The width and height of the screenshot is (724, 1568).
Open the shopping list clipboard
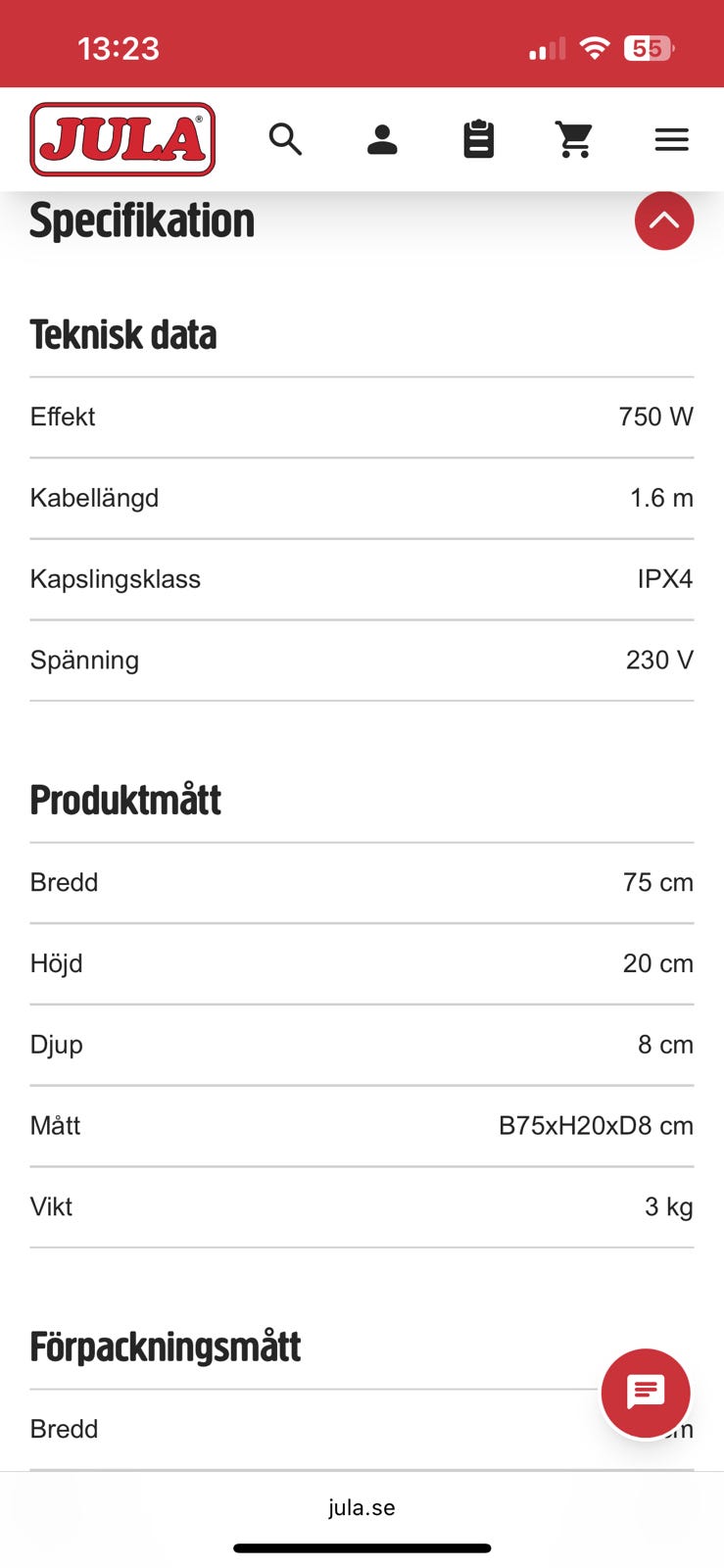coord(478,139)
